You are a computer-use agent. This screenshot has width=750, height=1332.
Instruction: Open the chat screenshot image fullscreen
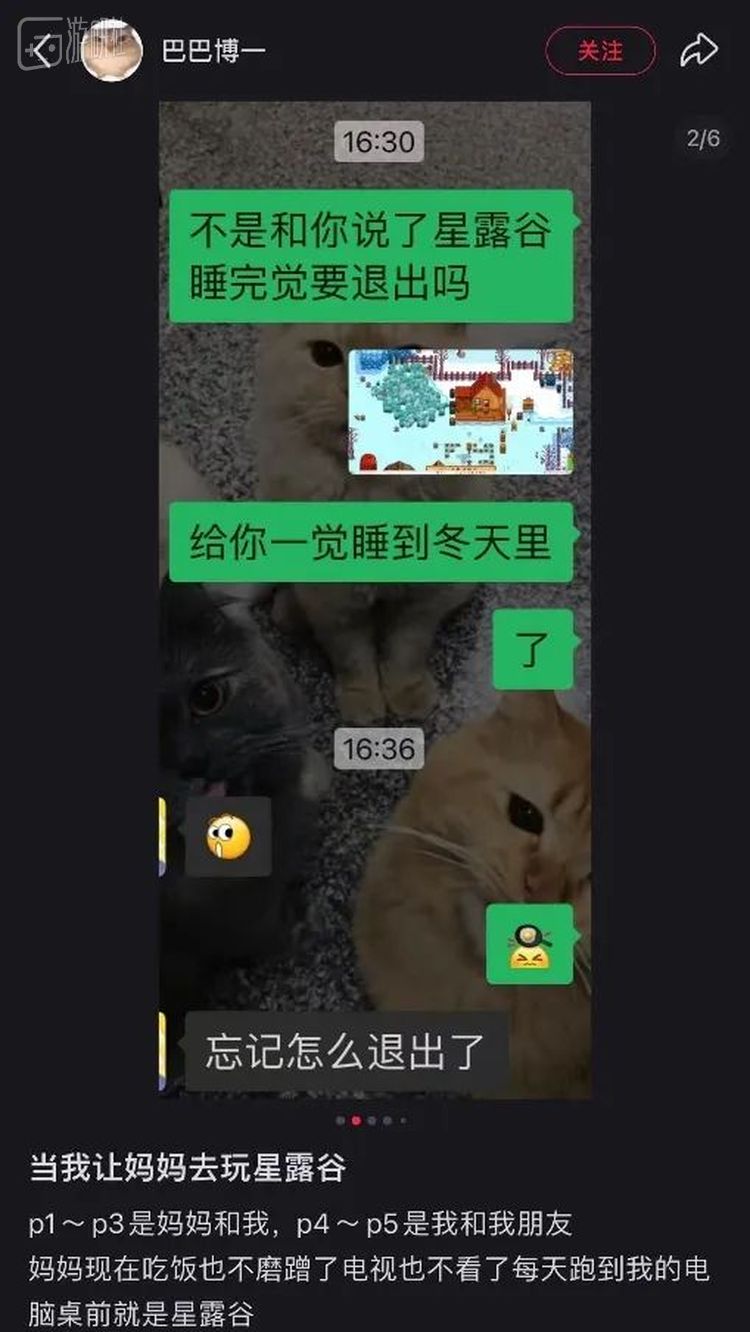click(x=375, y=600)
